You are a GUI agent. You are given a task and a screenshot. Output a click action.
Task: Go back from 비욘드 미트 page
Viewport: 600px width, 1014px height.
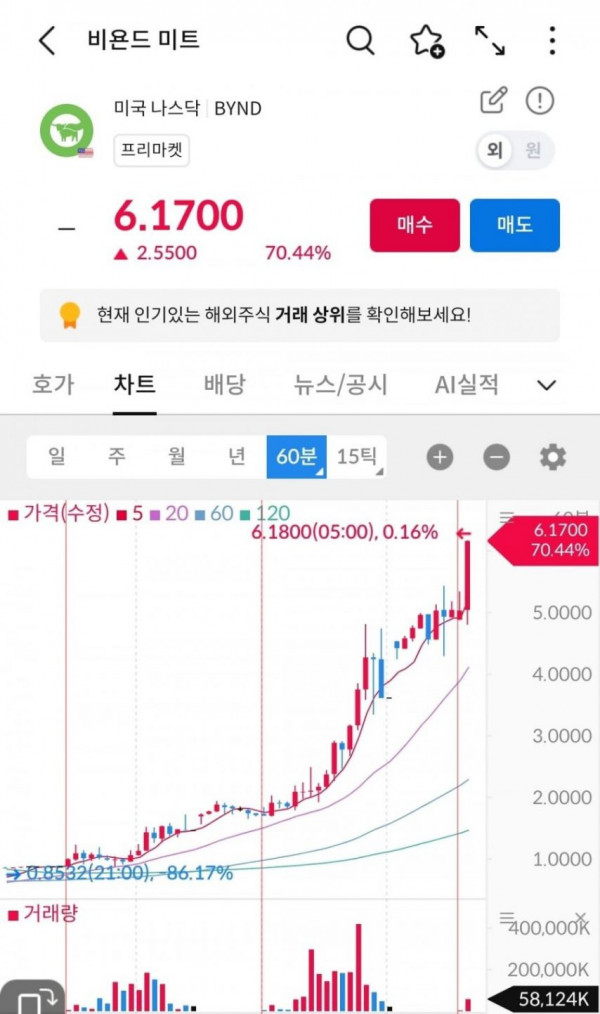point(47,40)
